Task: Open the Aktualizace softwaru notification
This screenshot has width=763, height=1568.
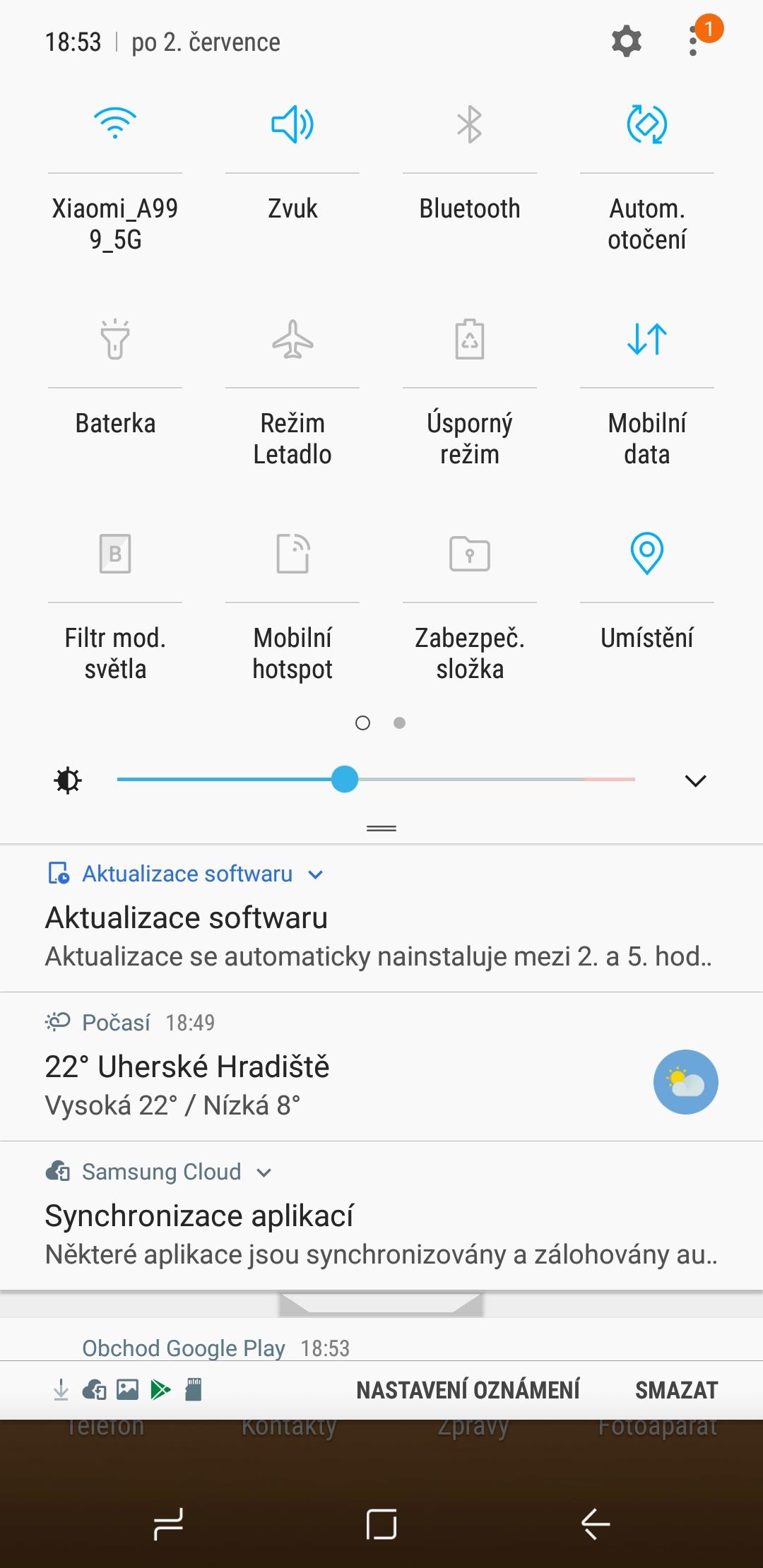Action: [381, 918]
